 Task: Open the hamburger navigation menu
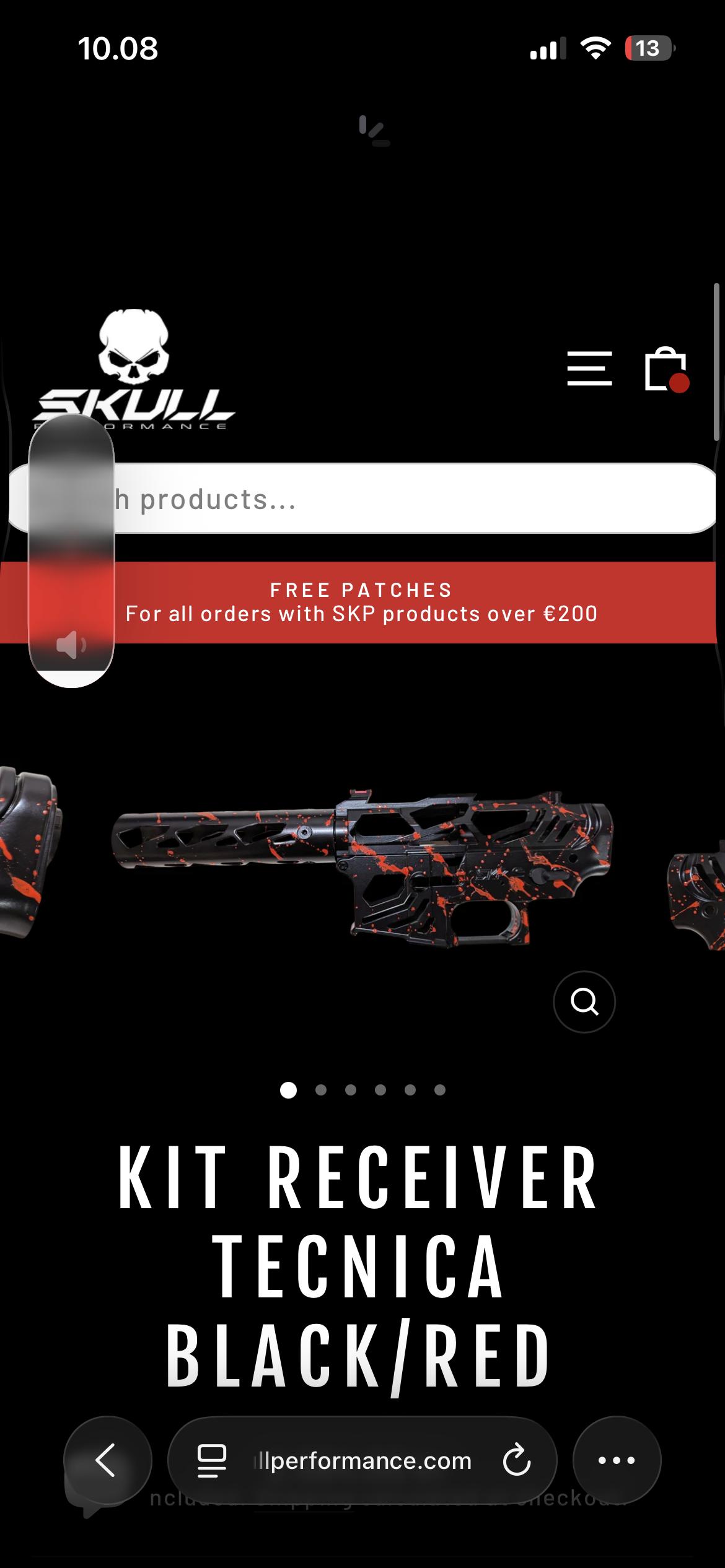point(589,368)
